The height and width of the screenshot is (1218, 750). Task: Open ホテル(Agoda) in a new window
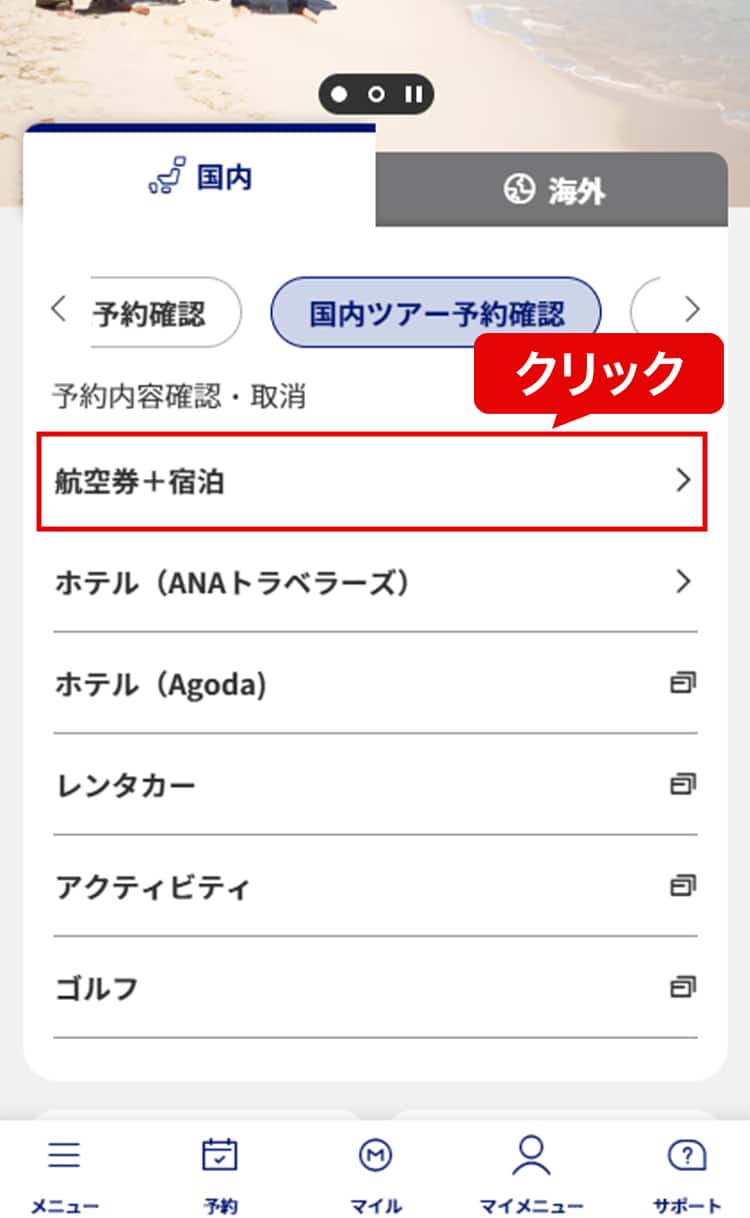point(375,684)
